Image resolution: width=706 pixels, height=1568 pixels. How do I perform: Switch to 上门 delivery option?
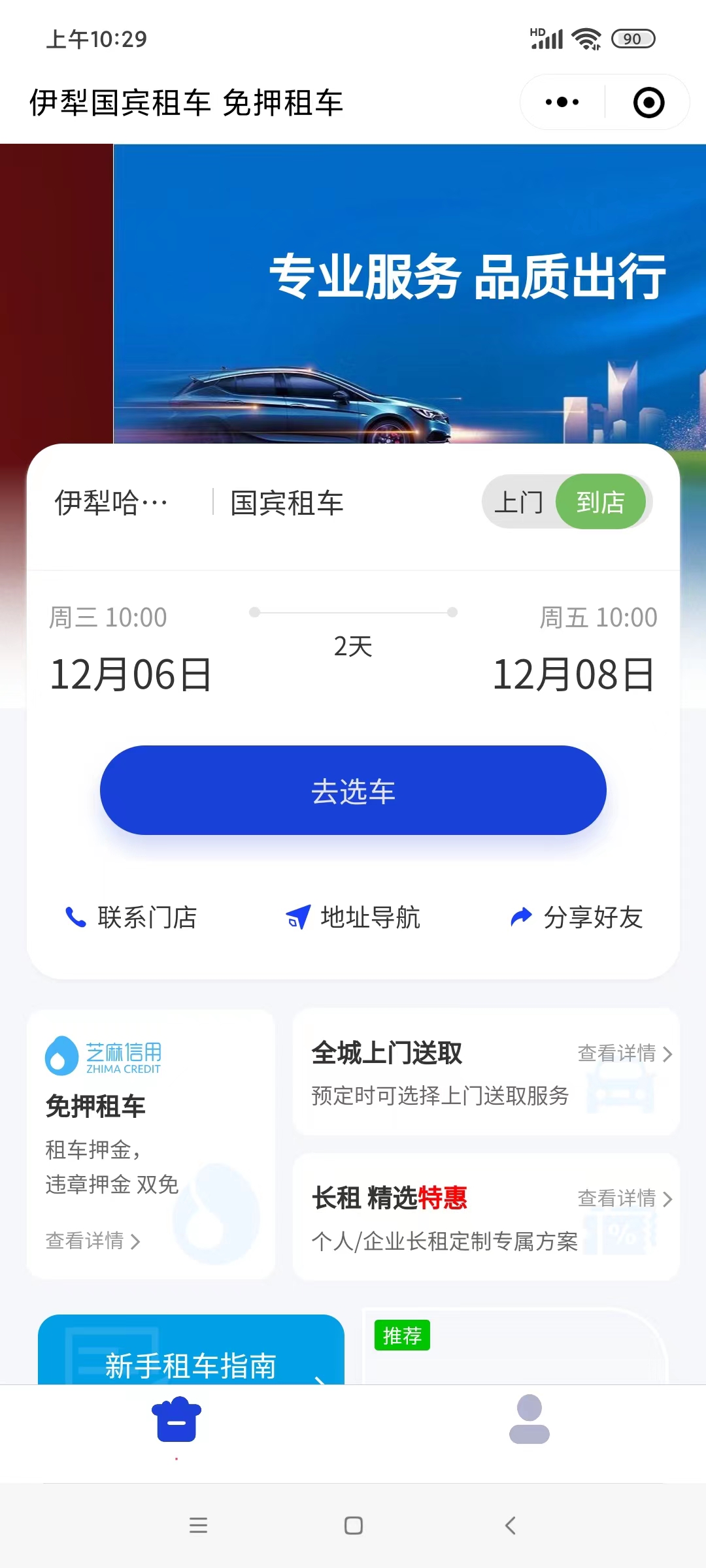pos(519,502)
